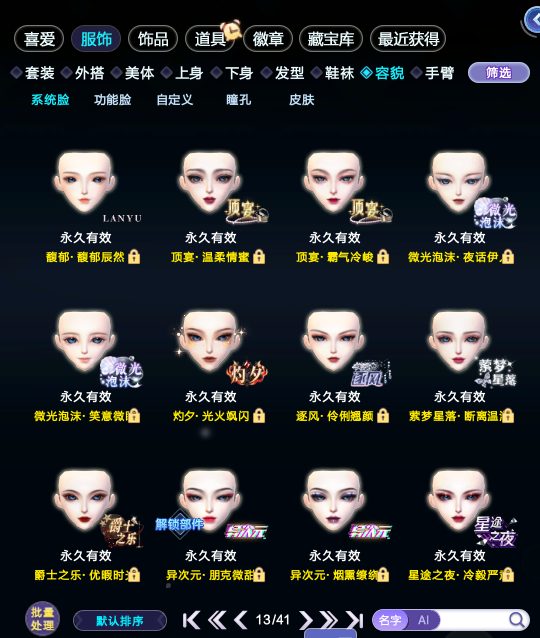Open the 皮肤 sub-tab
The width and height of the screenshot is (540, 638).
point(302,100)
